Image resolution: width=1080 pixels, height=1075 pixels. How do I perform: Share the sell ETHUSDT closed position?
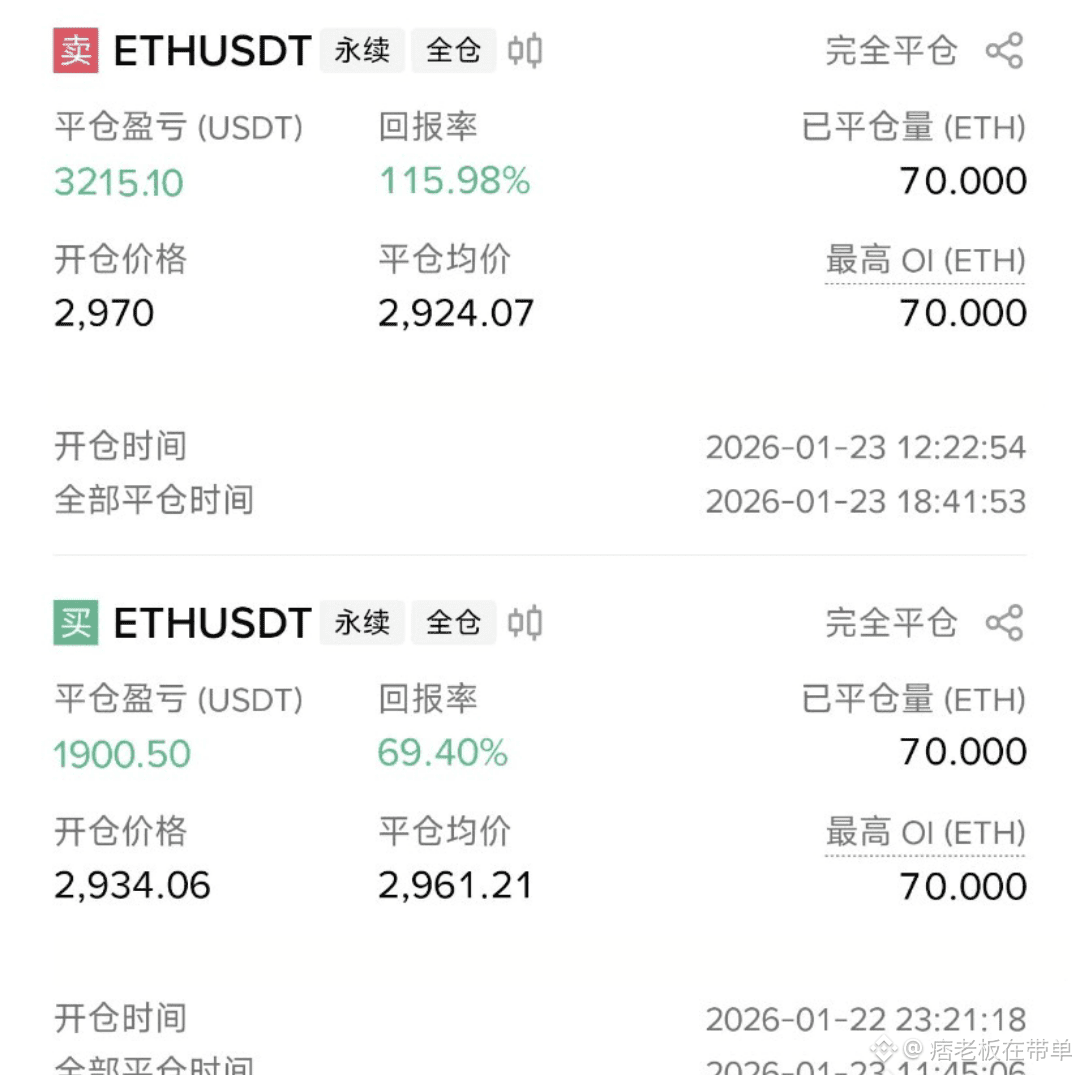click(x=1004, y=51)
